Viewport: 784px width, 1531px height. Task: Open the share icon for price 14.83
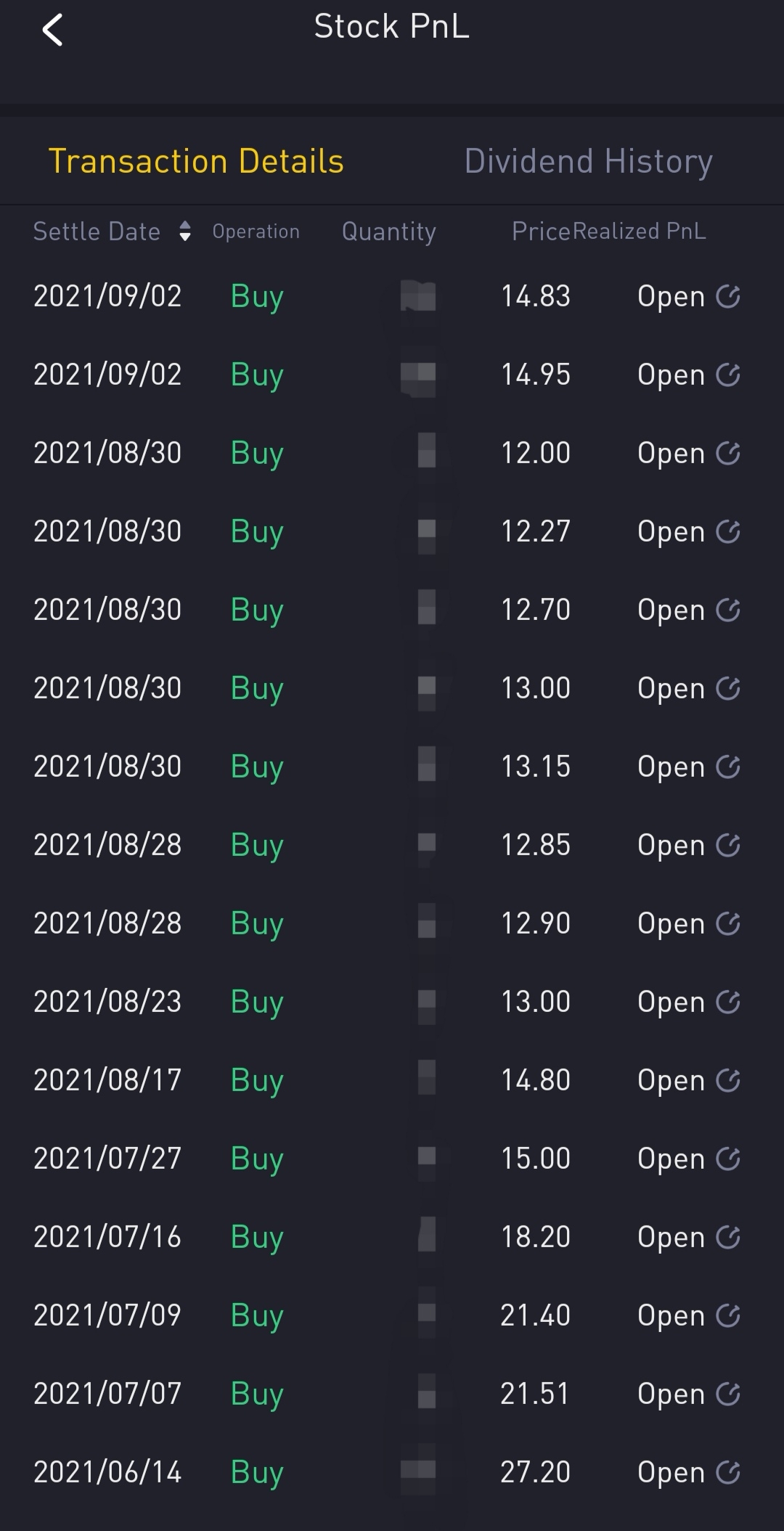pos(728,296)
